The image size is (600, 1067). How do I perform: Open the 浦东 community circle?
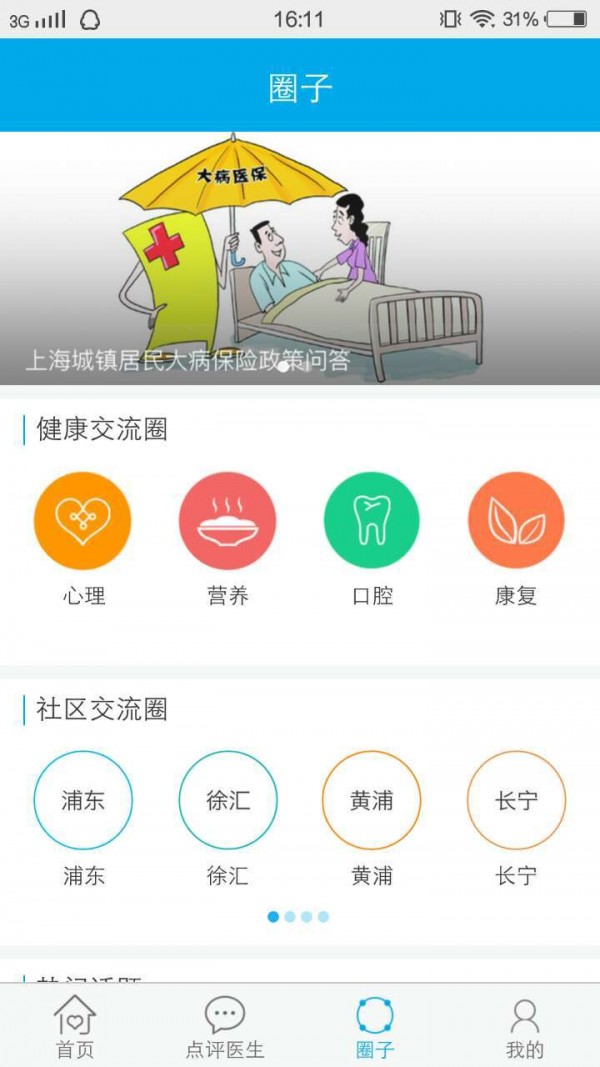click(83, 800)
